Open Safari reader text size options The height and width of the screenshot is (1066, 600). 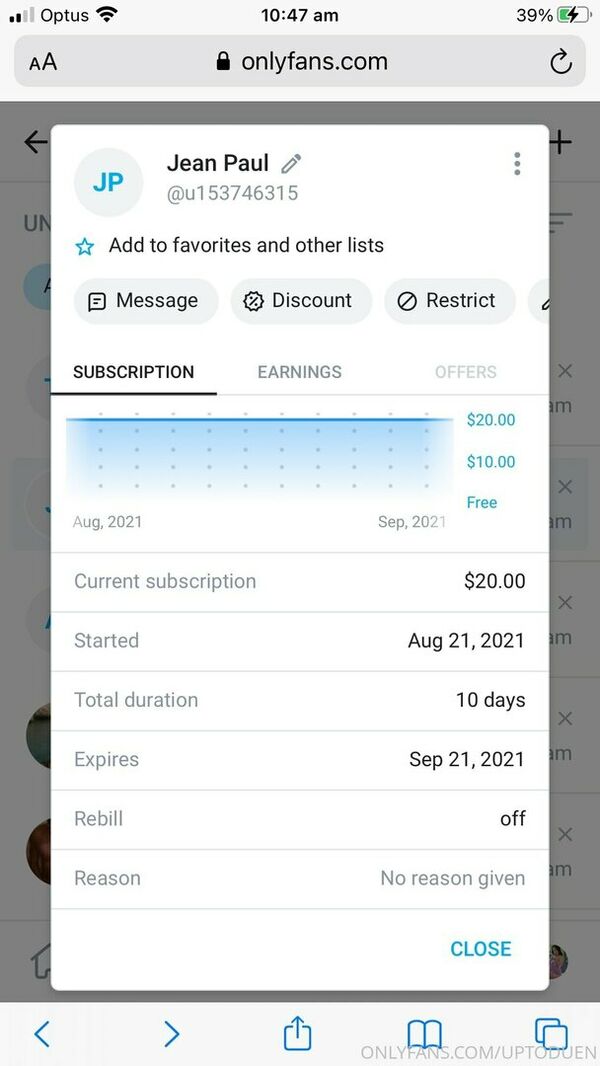point(43,63)
